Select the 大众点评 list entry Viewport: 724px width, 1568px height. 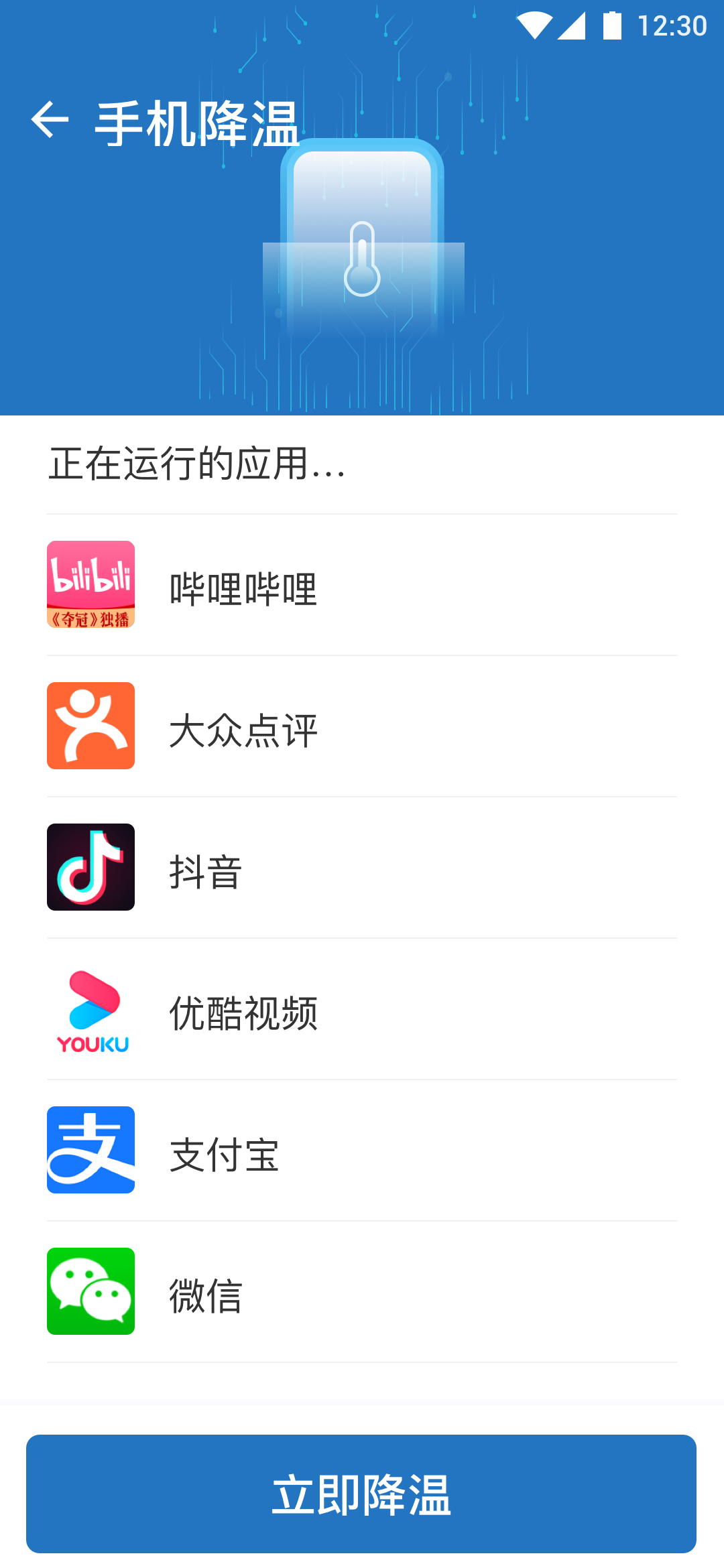362,725
